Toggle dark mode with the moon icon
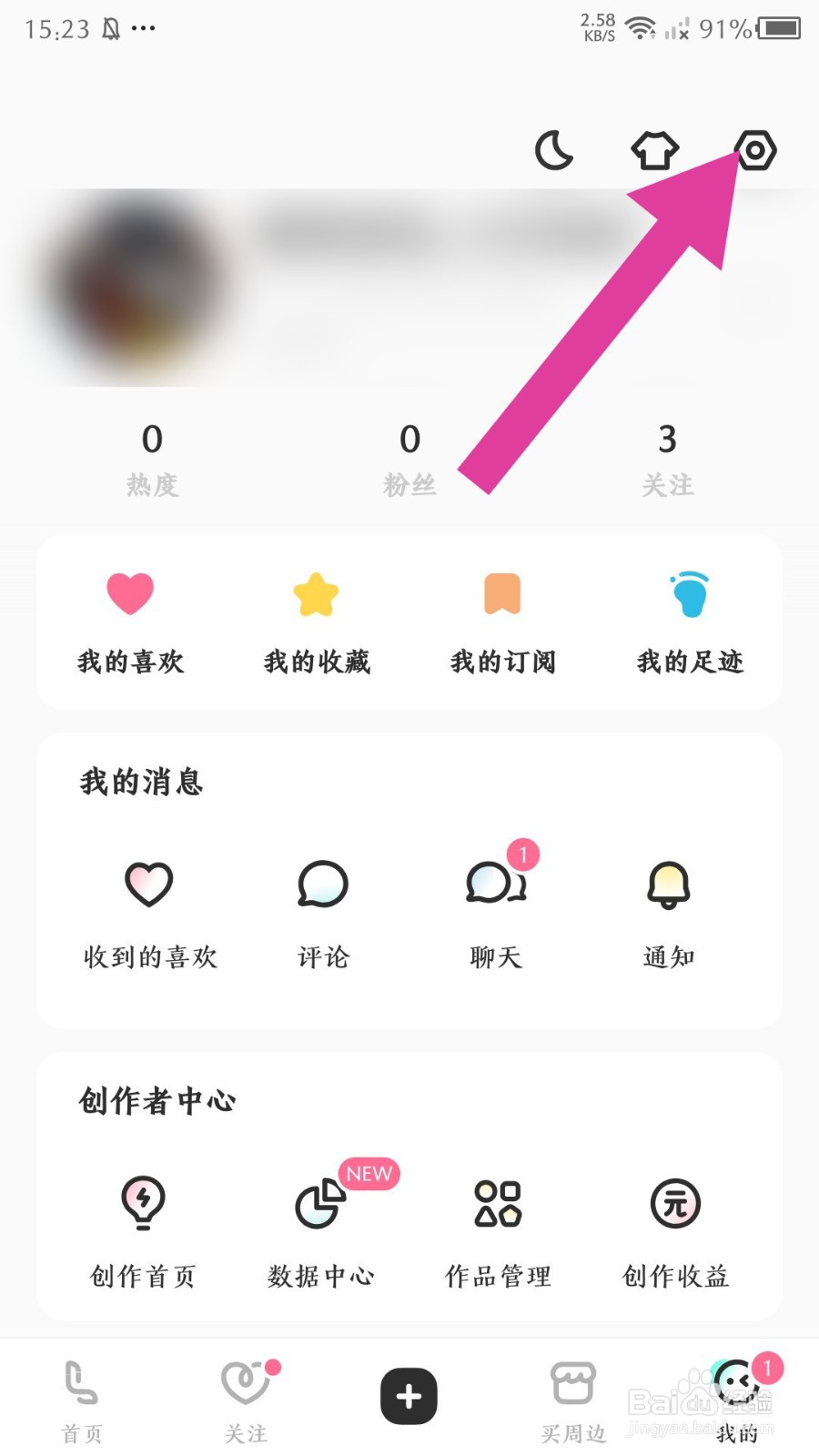This screenshot has width=819, height=1456. pyautogui.click(x=553, y=151)
